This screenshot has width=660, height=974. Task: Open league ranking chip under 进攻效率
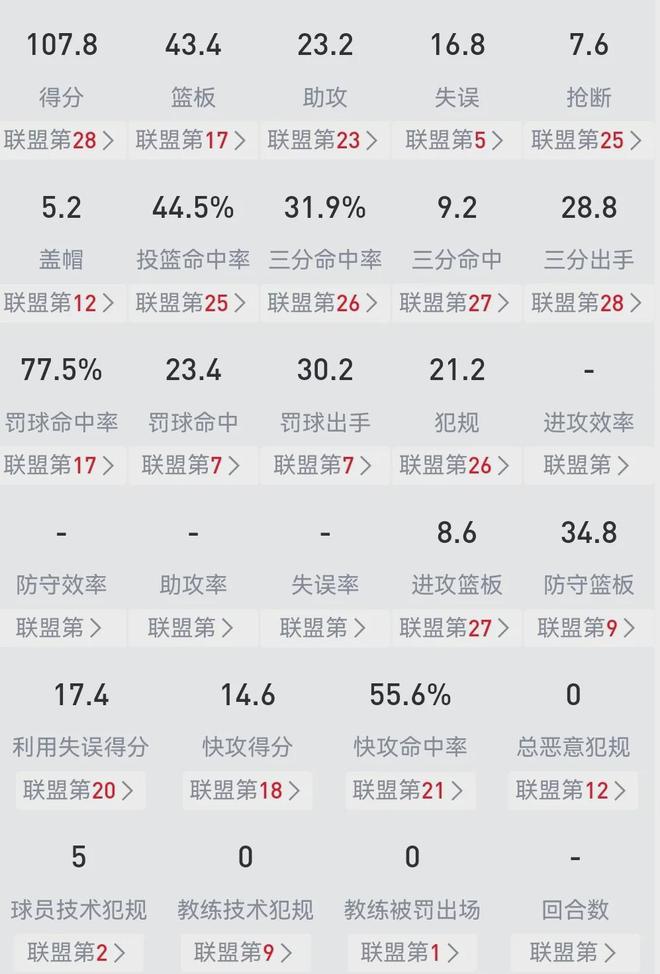click(588, 465)
